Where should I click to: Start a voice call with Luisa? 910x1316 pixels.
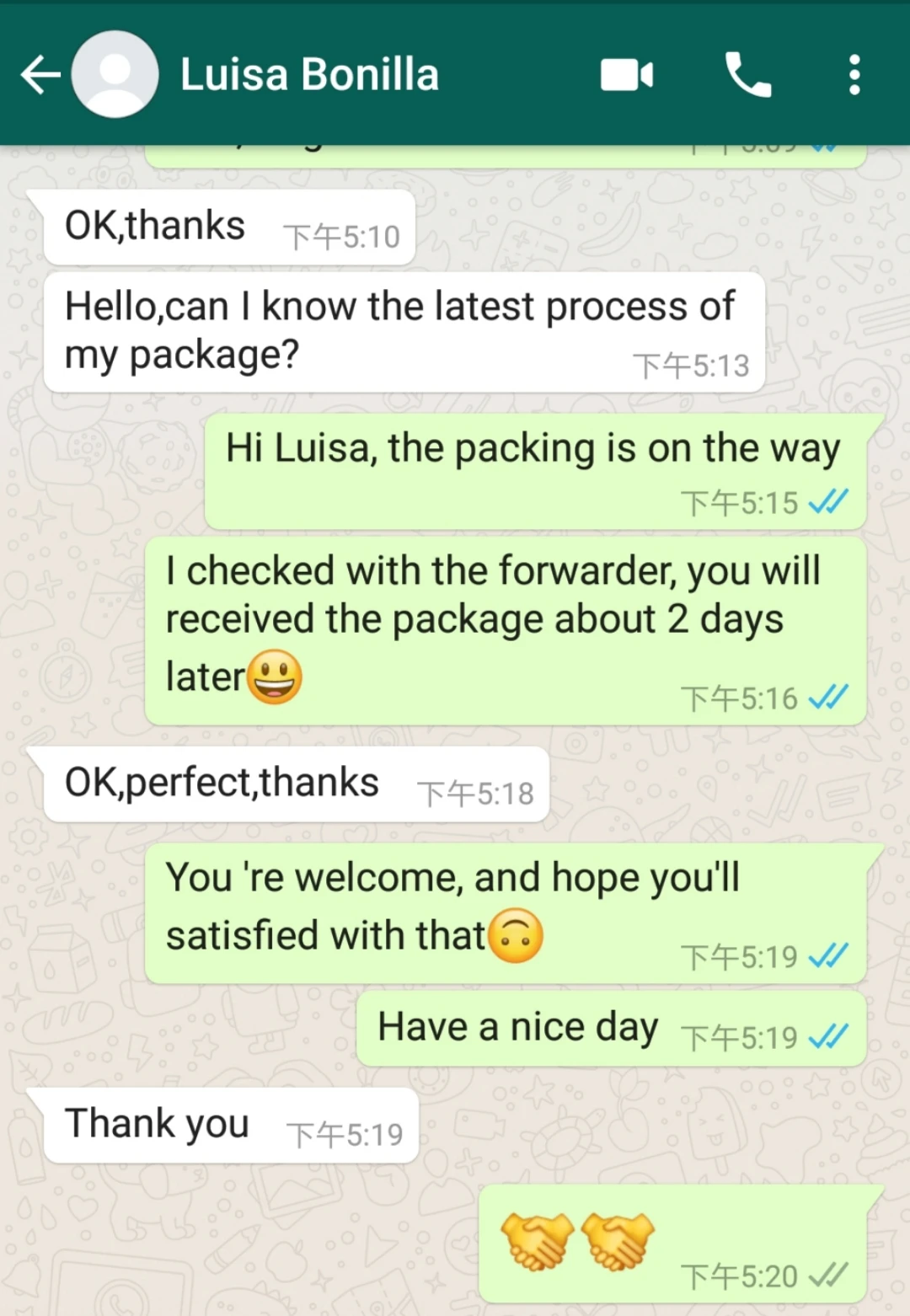748,75
